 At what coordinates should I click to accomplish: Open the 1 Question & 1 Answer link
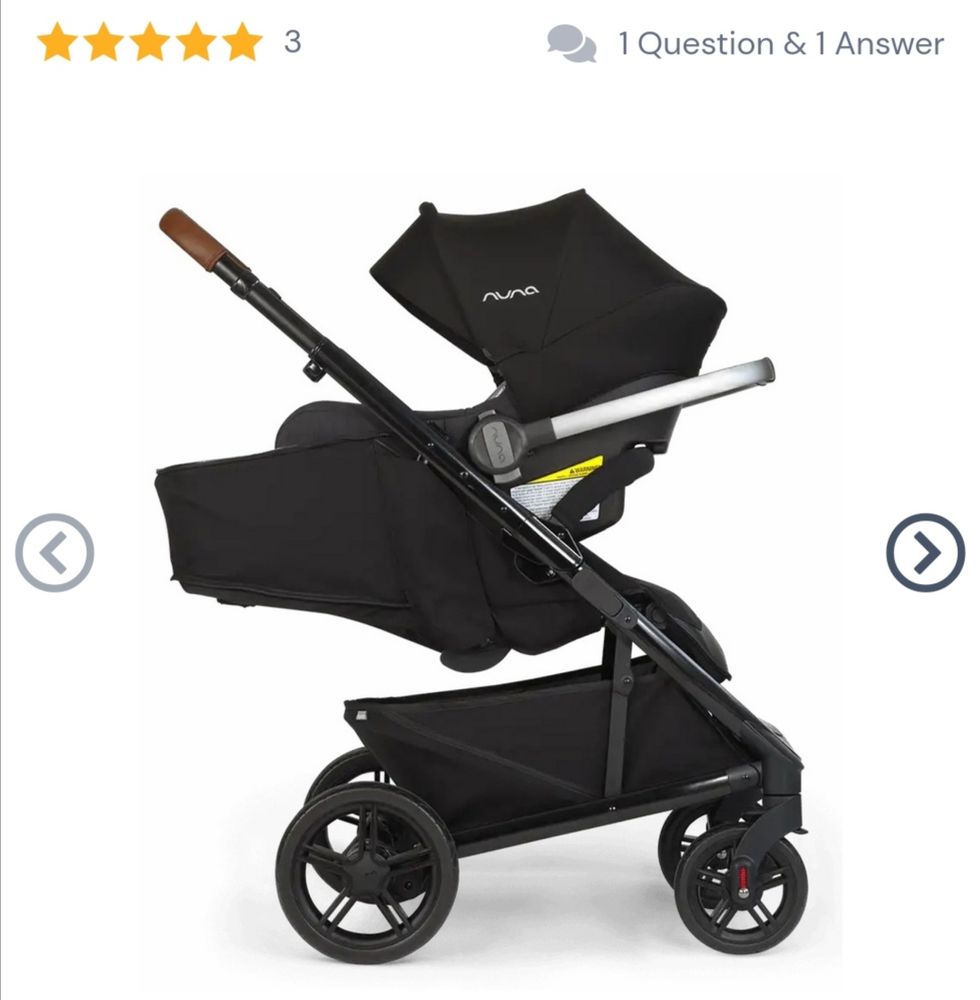tap(780, 44)
